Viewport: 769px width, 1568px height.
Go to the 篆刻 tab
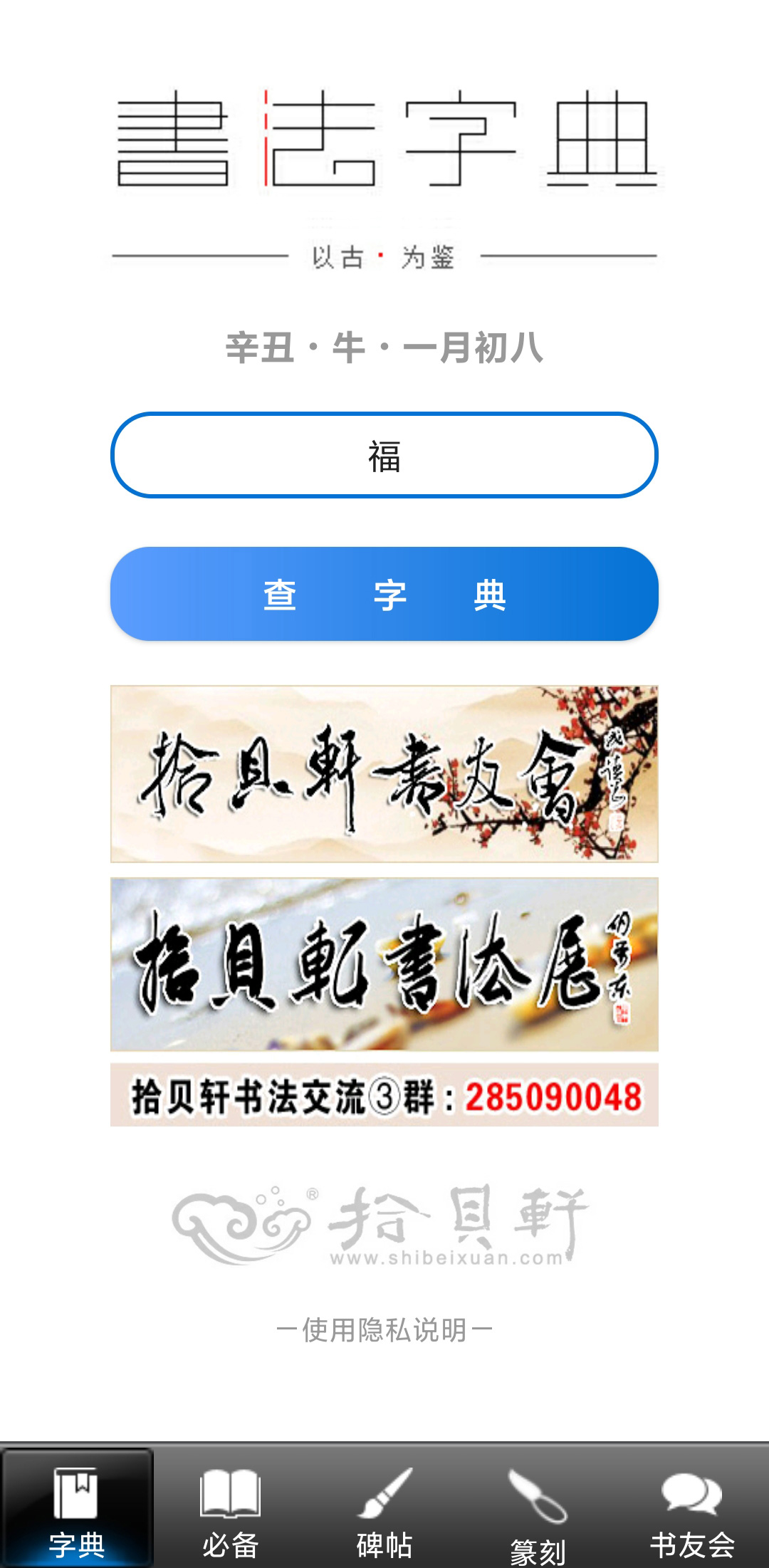[x=538, y=1510]
